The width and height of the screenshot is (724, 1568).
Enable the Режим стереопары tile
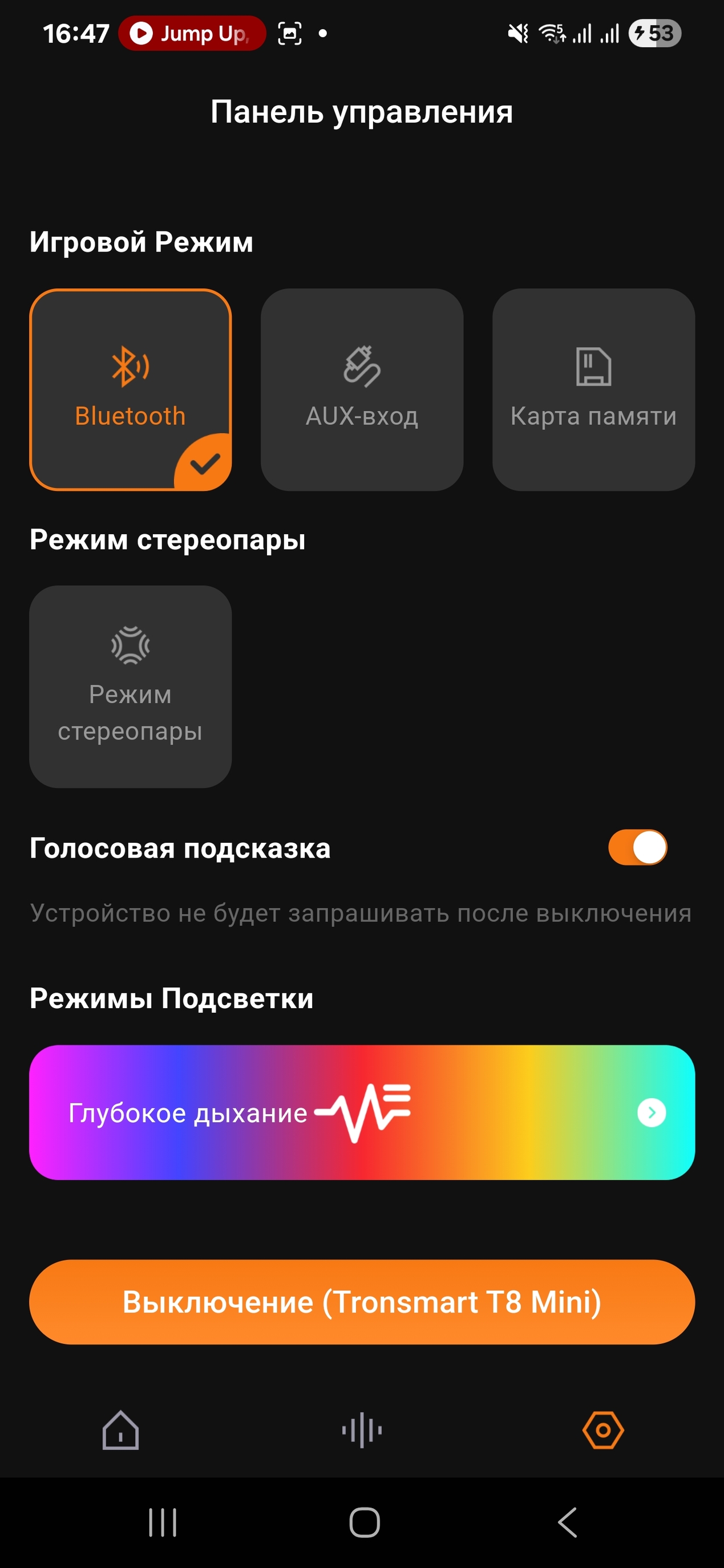[130, 686]
